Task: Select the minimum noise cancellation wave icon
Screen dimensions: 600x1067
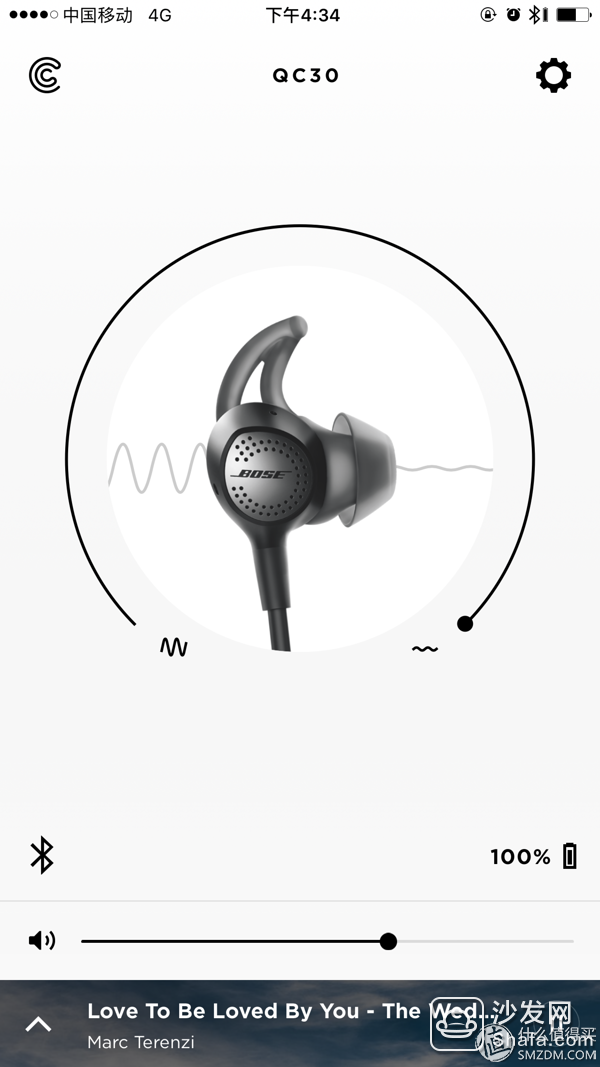Action: coord(425,649)
